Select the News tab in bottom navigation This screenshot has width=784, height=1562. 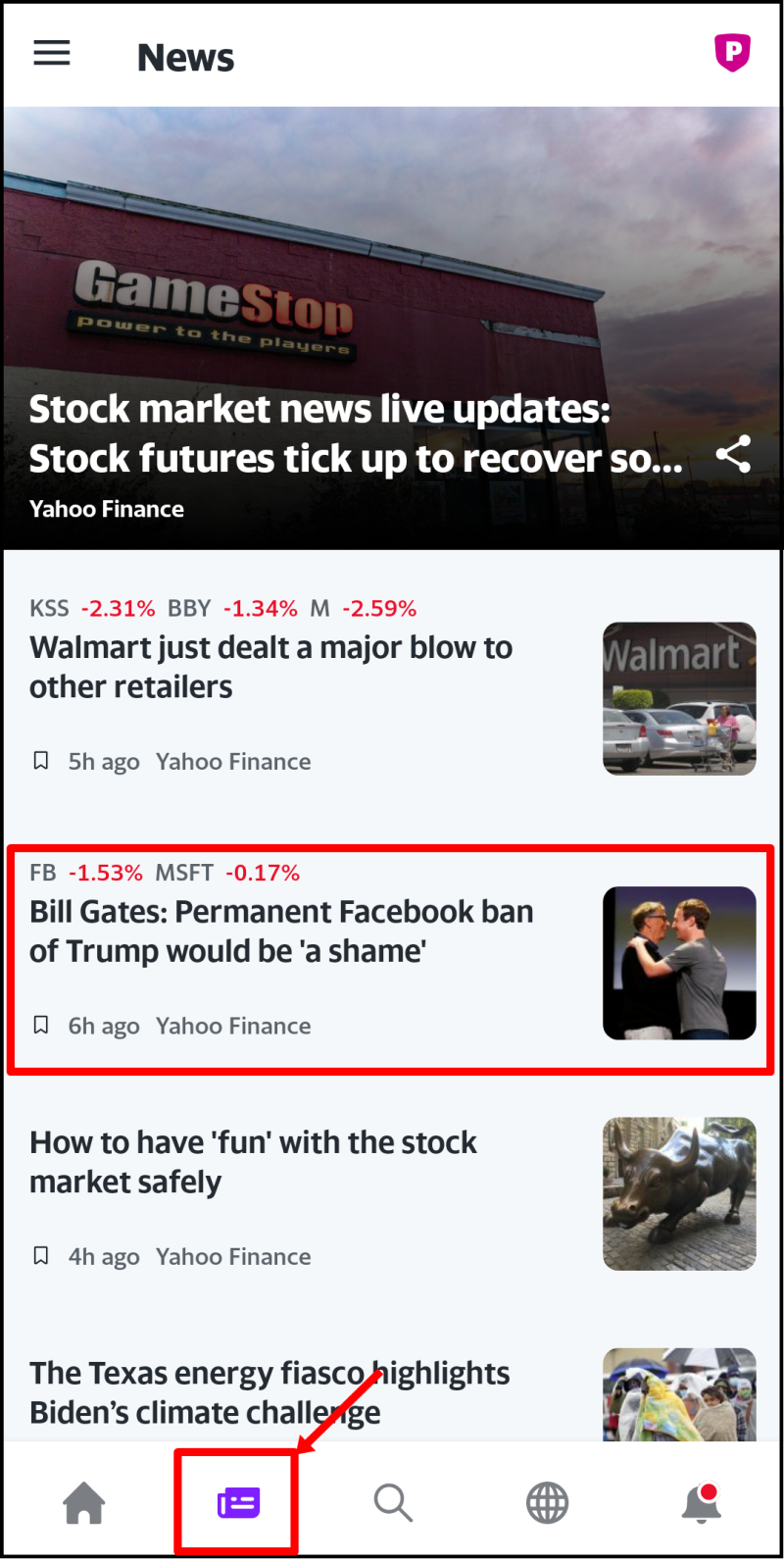[x=238, y=1502]
